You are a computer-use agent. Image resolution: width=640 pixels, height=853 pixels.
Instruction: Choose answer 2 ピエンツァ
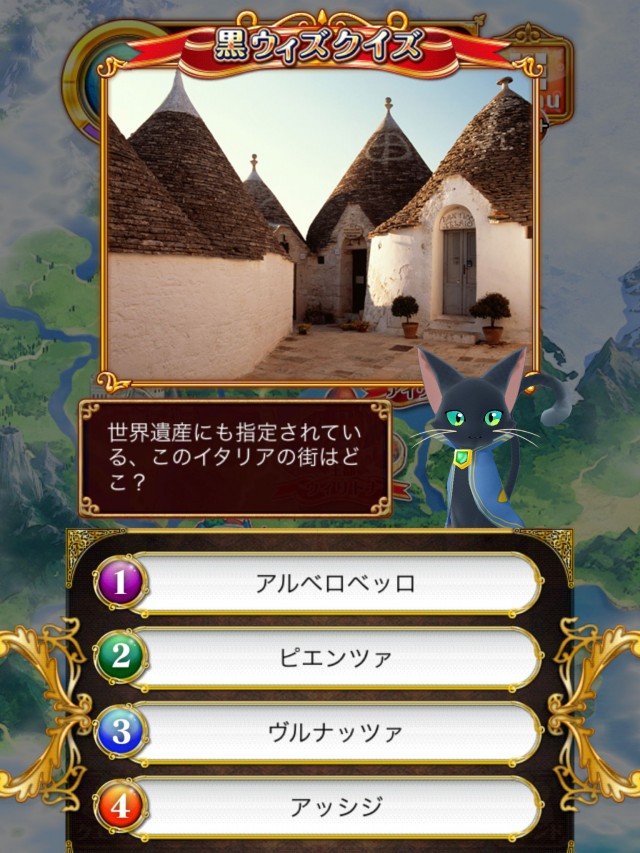[x=335, y=657]
